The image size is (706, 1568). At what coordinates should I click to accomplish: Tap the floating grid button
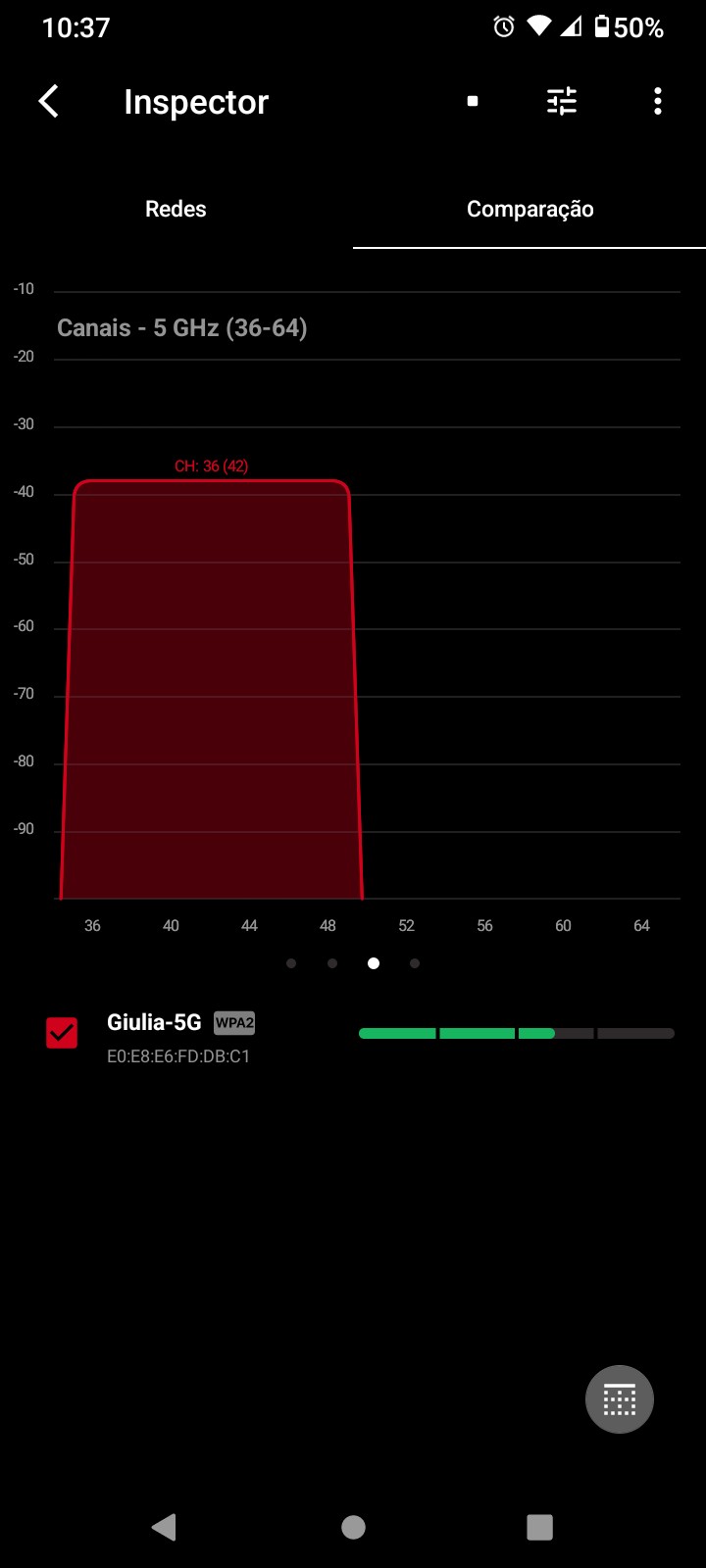coord(620,1399)
